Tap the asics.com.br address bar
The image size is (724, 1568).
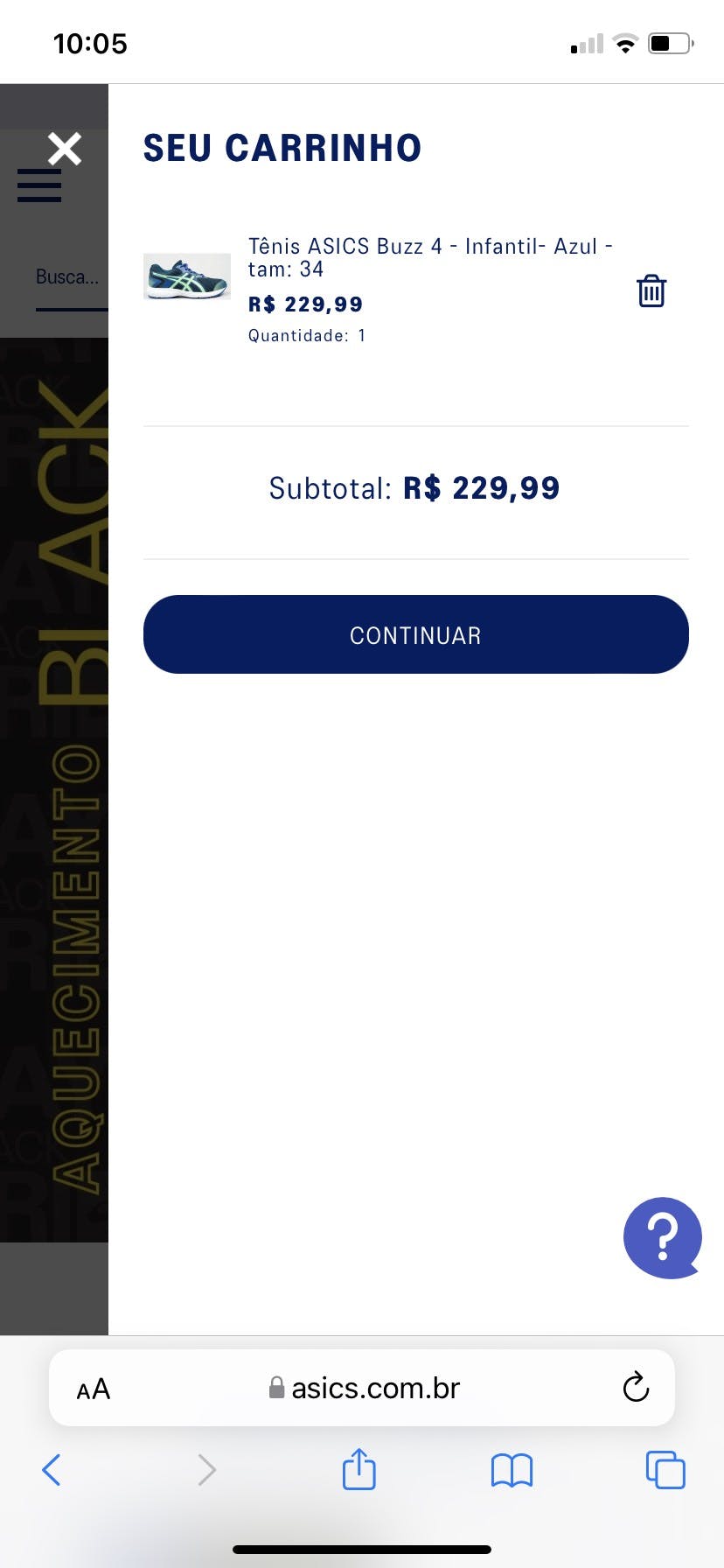click(374, 1388)
